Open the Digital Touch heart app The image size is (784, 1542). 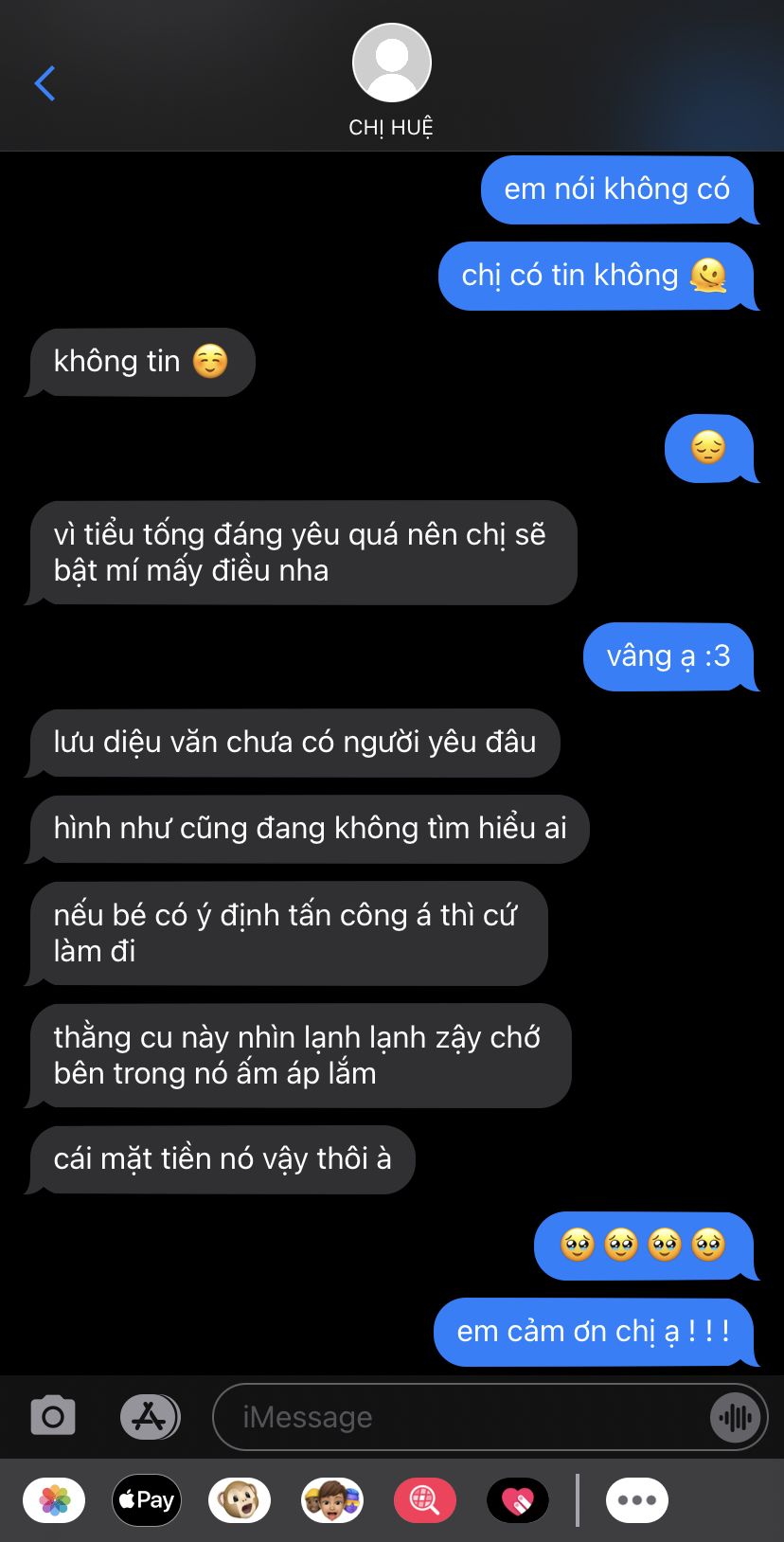coord(517,1500)
